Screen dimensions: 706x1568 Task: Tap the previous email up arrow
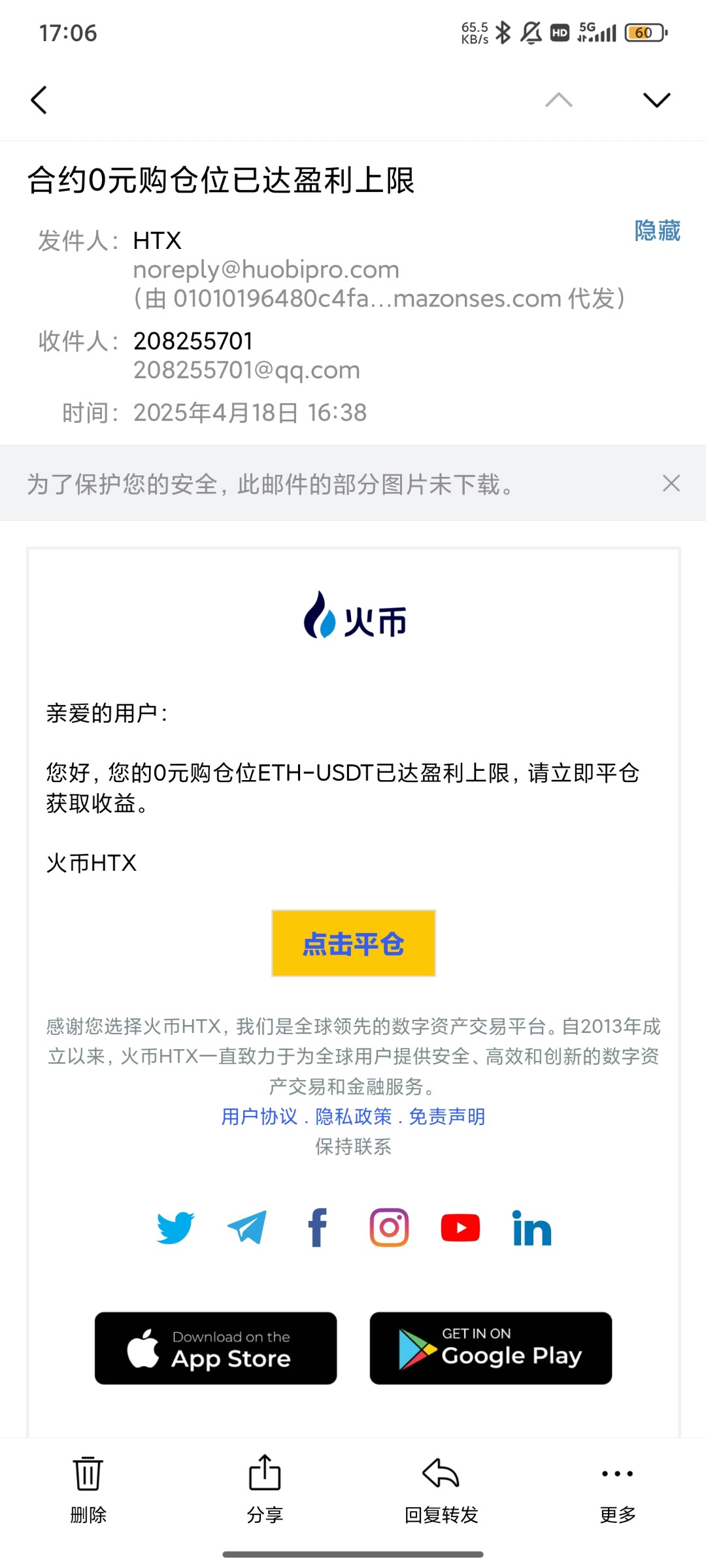(x=559, y=100)
